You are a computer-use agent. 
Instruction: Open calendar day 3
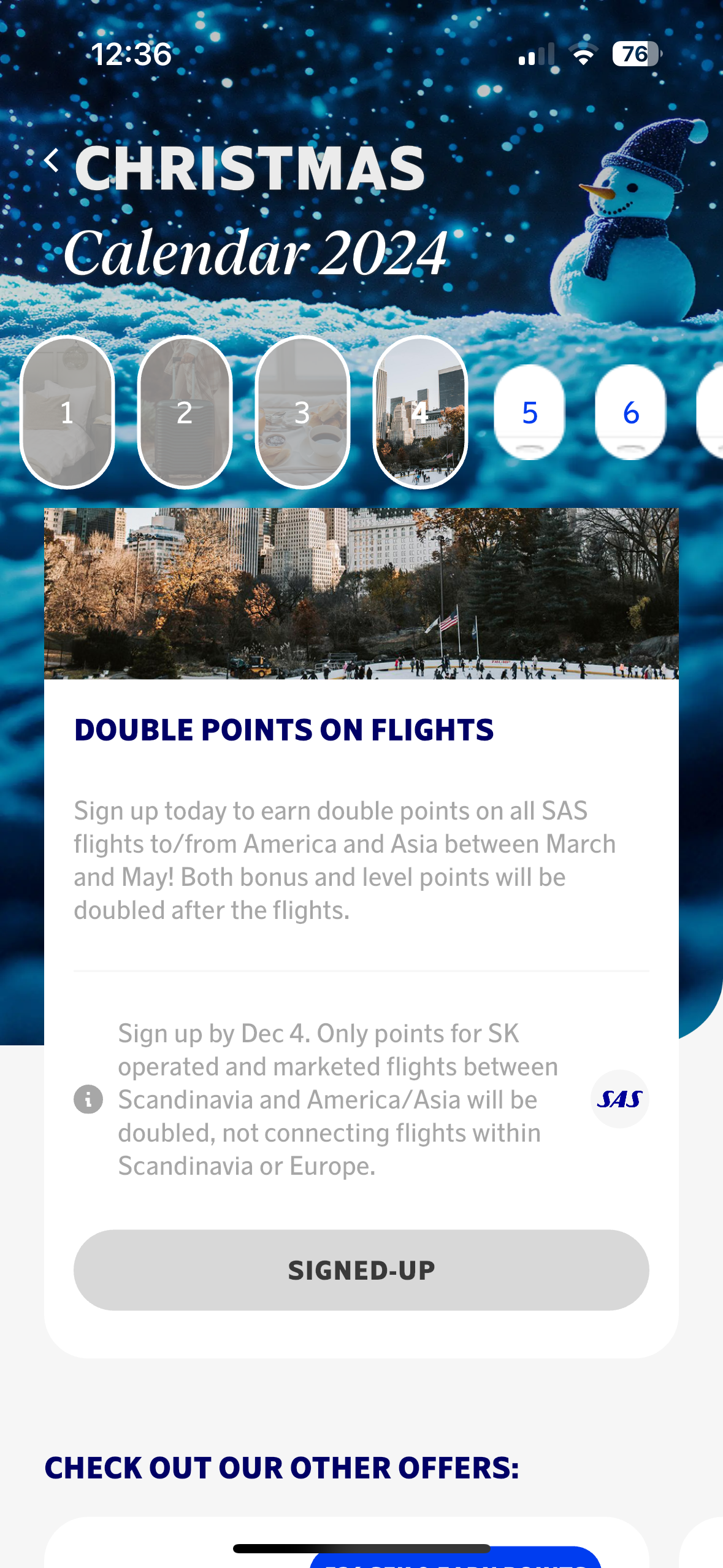(x=302, y=412)
